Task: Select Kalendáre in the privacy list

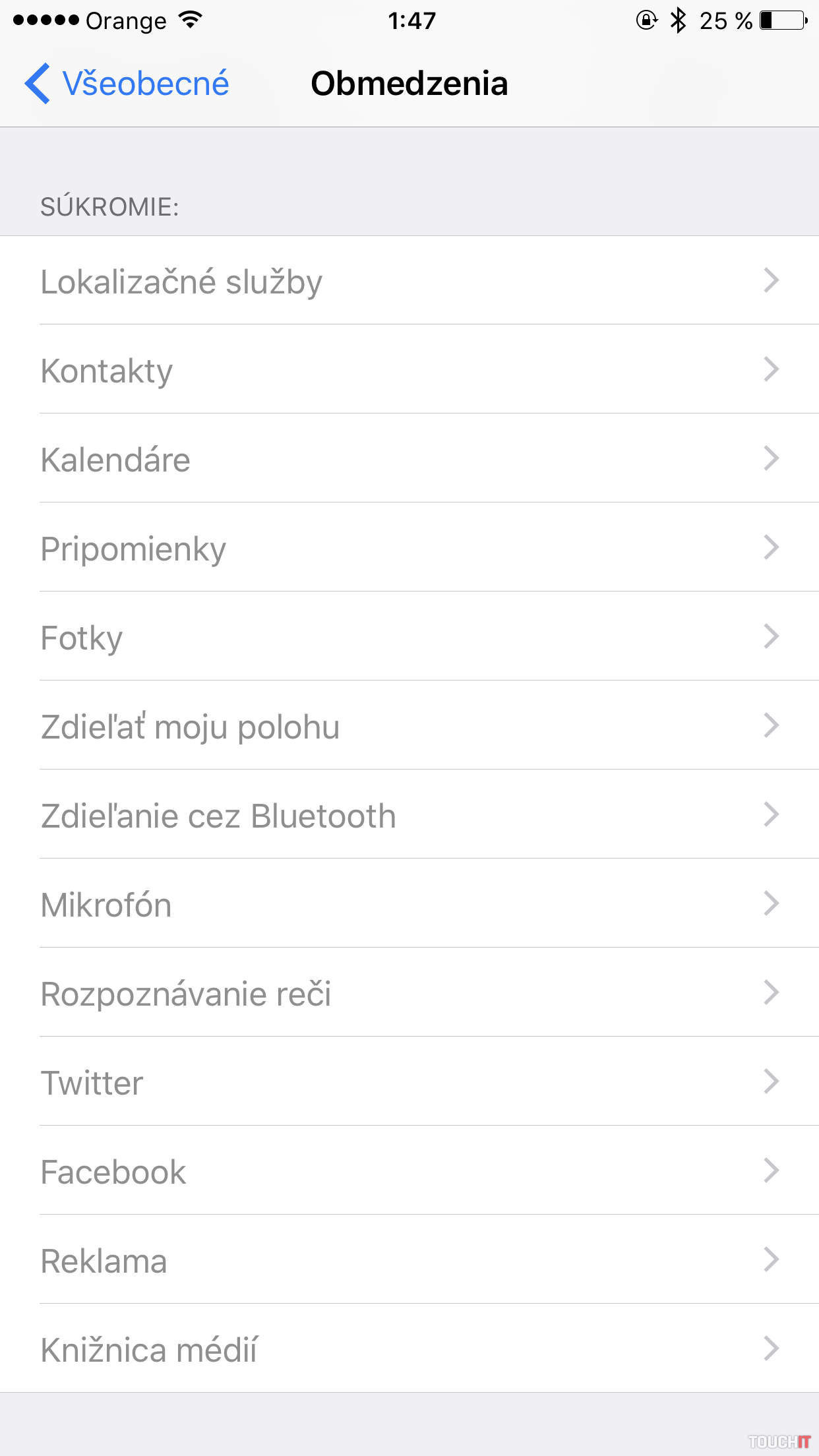Action: pos(409,459)
